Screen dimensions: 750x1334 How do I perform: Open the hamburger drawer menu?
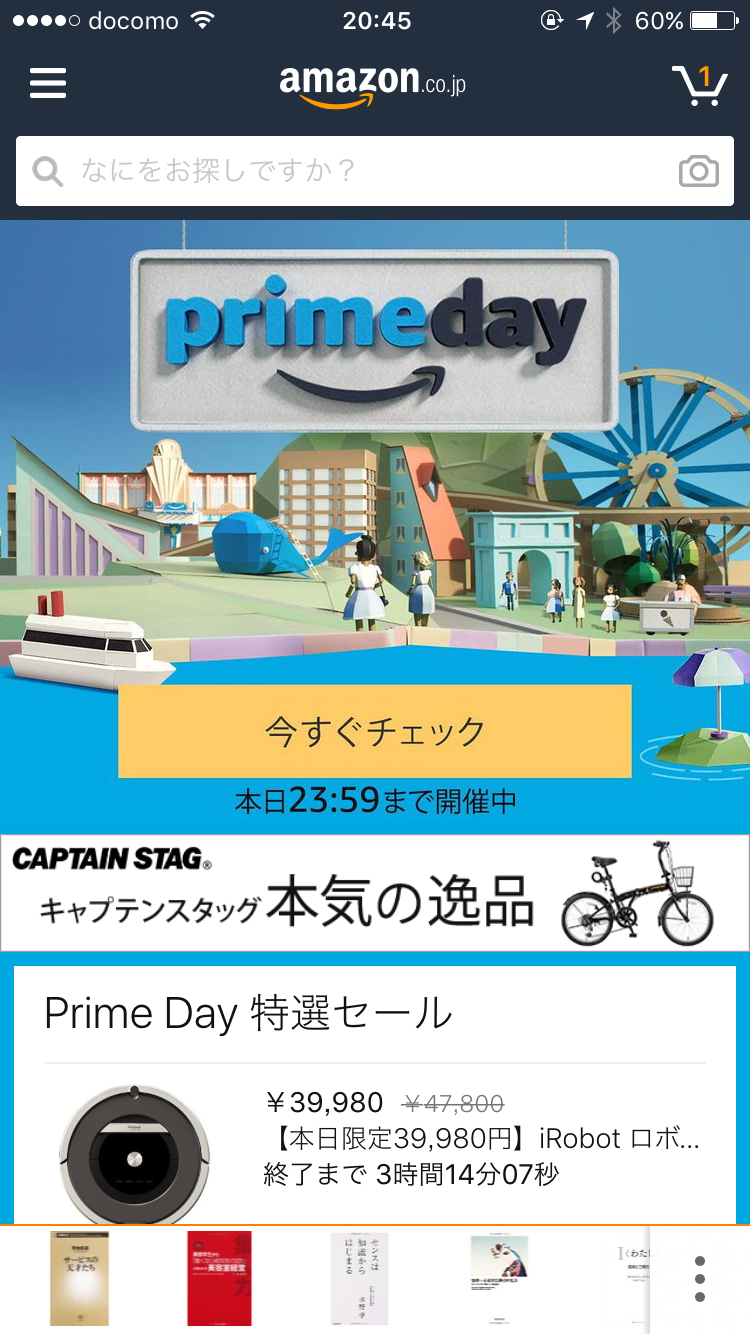[x=47, y=83]
